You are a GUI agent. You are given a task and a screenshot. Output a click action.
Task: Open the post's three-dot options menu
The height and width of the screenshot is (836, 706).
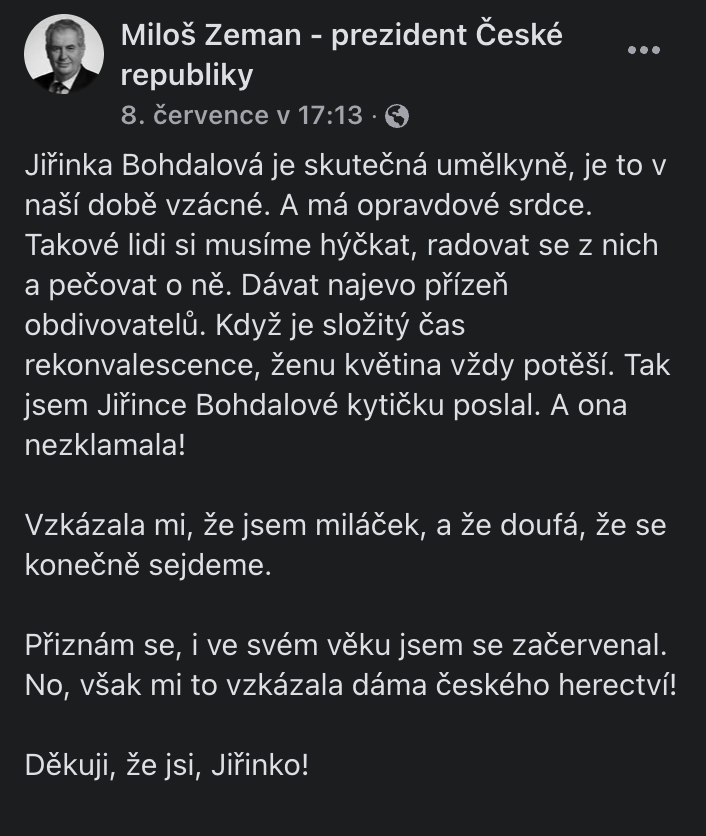click(643, 50)
